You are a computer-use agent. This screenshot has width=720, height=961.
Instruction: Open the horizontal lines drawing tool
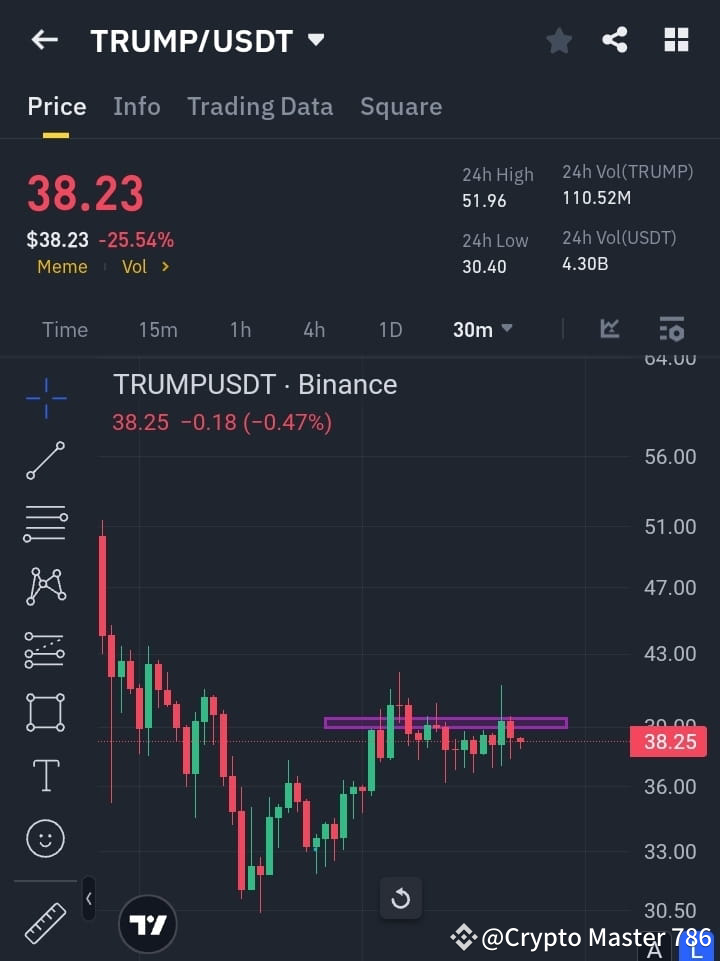pos(44,524)
